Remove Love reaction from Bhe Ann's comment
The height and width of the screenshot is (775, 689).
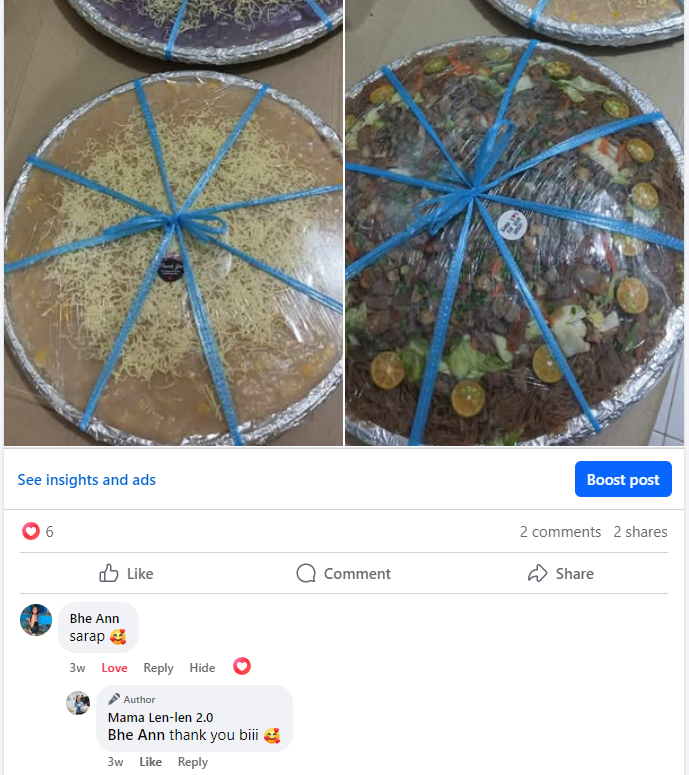114,668
